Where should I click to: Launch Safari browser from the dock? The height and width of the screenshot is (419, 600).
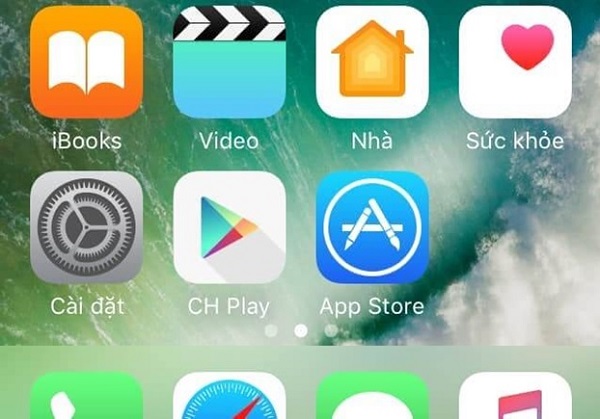click(x=229, y=397)
